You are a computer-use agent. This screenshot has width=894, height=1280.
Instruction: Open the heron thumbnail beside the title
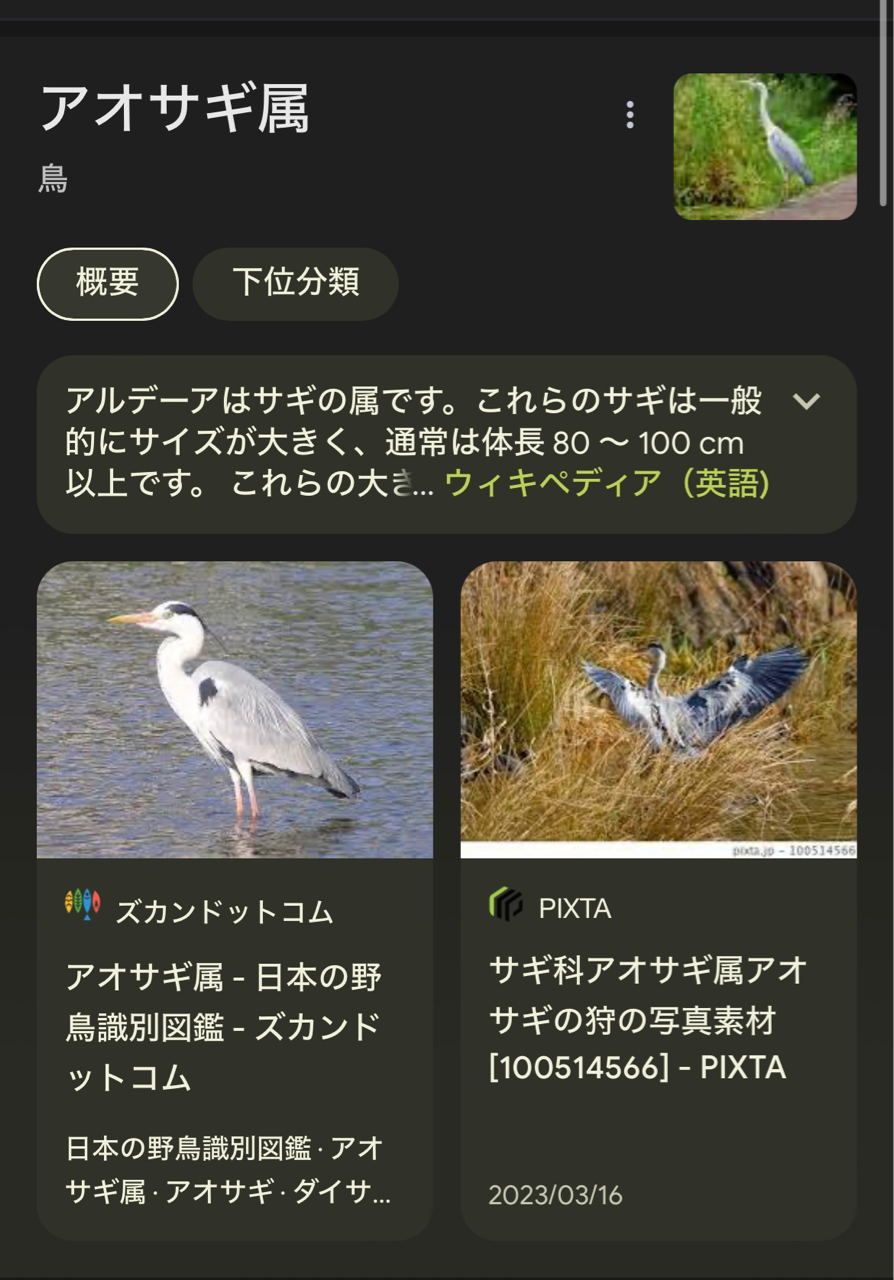click(765, 146)
